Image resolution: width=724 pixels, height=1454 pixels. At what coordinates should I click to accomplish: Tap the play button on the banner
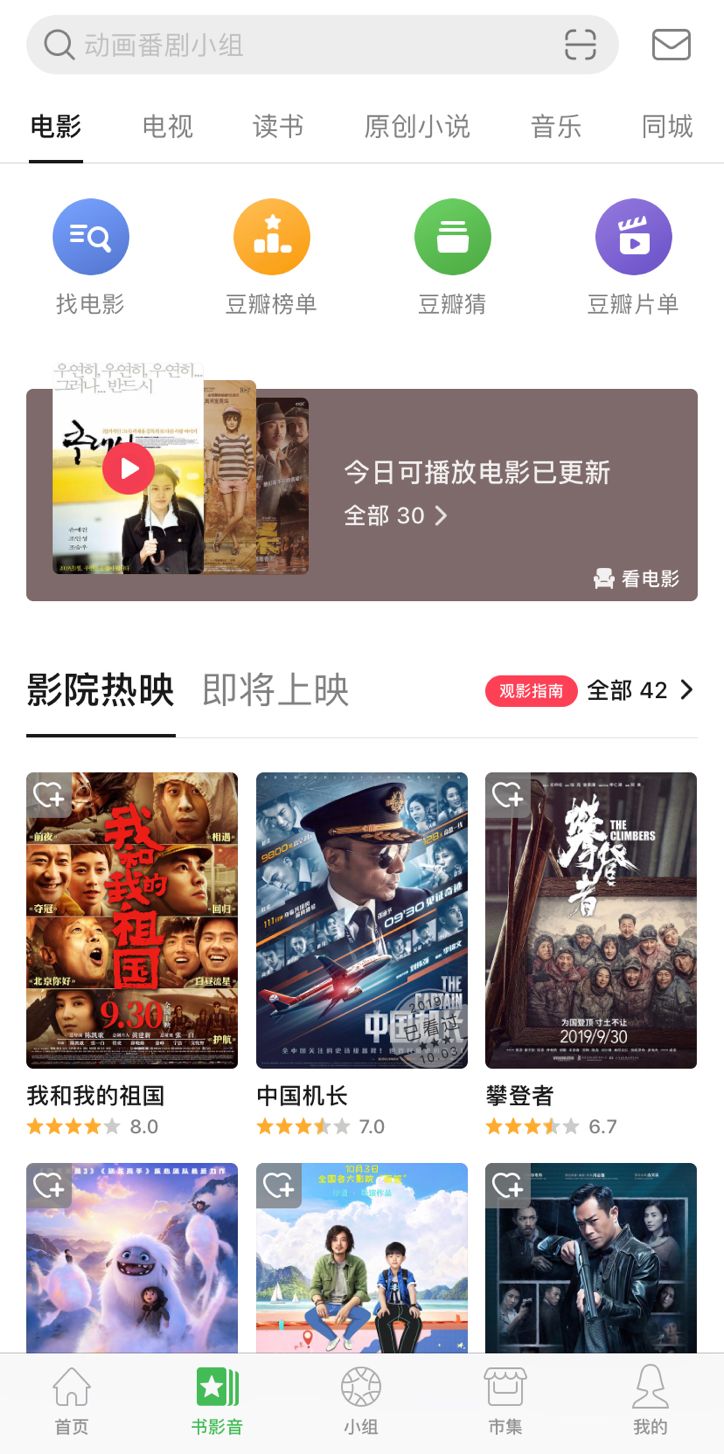(x=127, y=467)
